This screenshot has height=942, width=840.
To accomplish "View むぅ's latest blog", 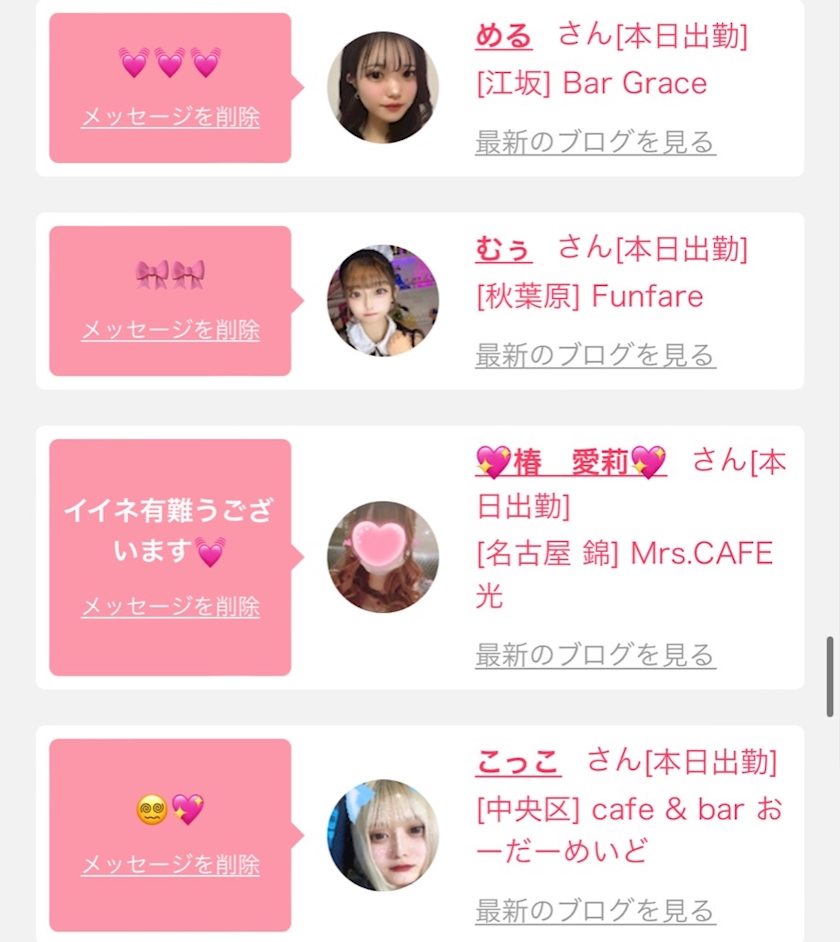I will click(x=595, y=355).
